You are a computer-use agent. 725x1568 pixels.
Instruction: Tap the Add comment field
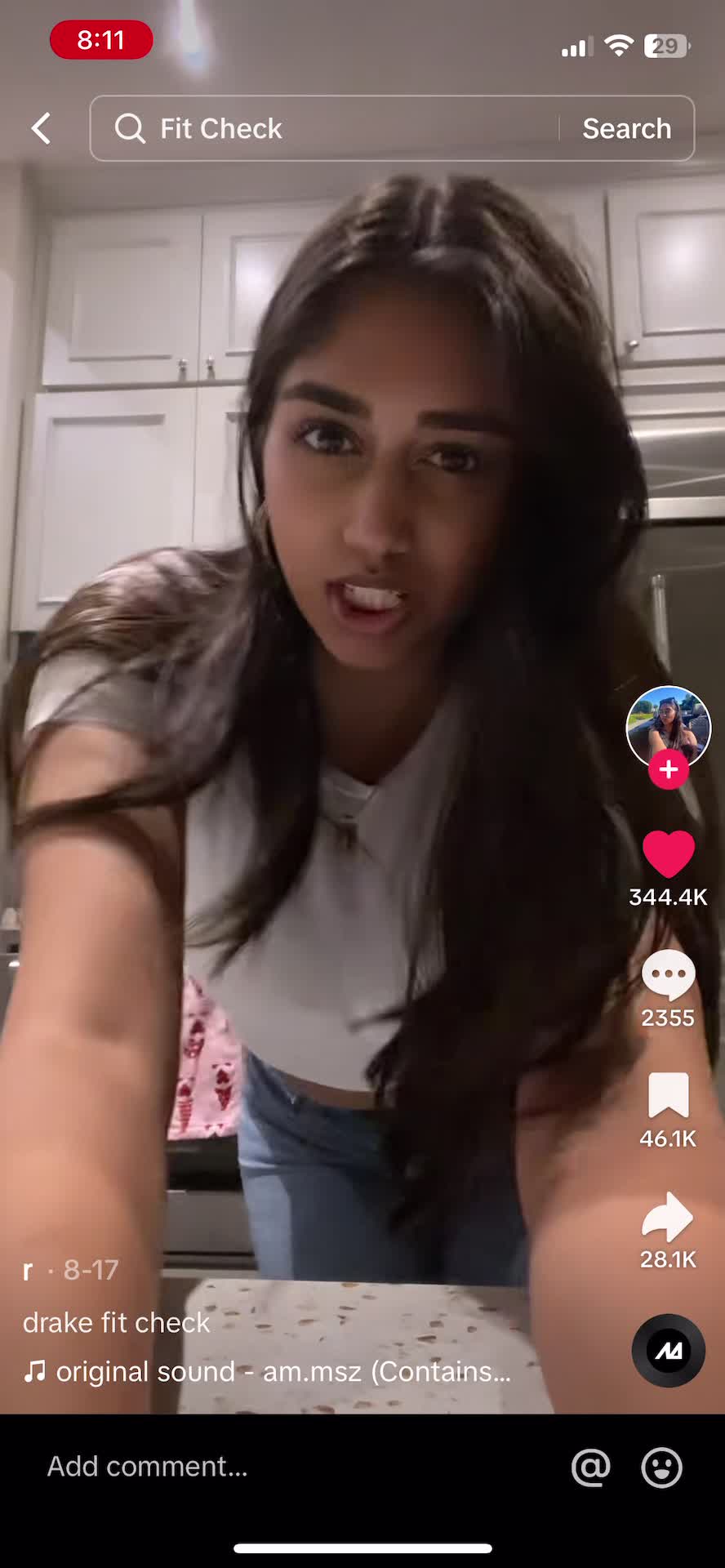point(147,1466)
